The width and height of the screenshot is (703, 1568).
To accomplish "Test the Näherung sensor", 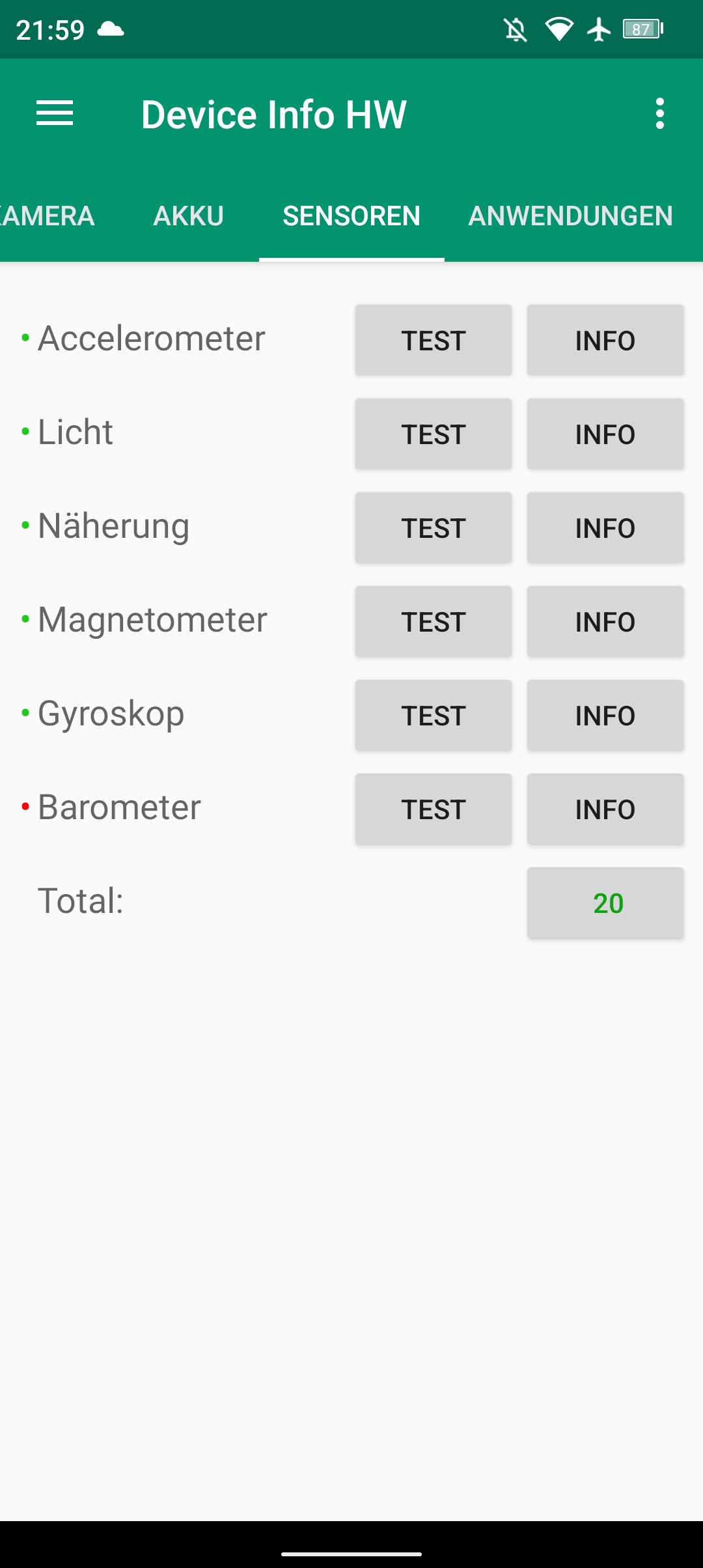I will tap(434, 527).
